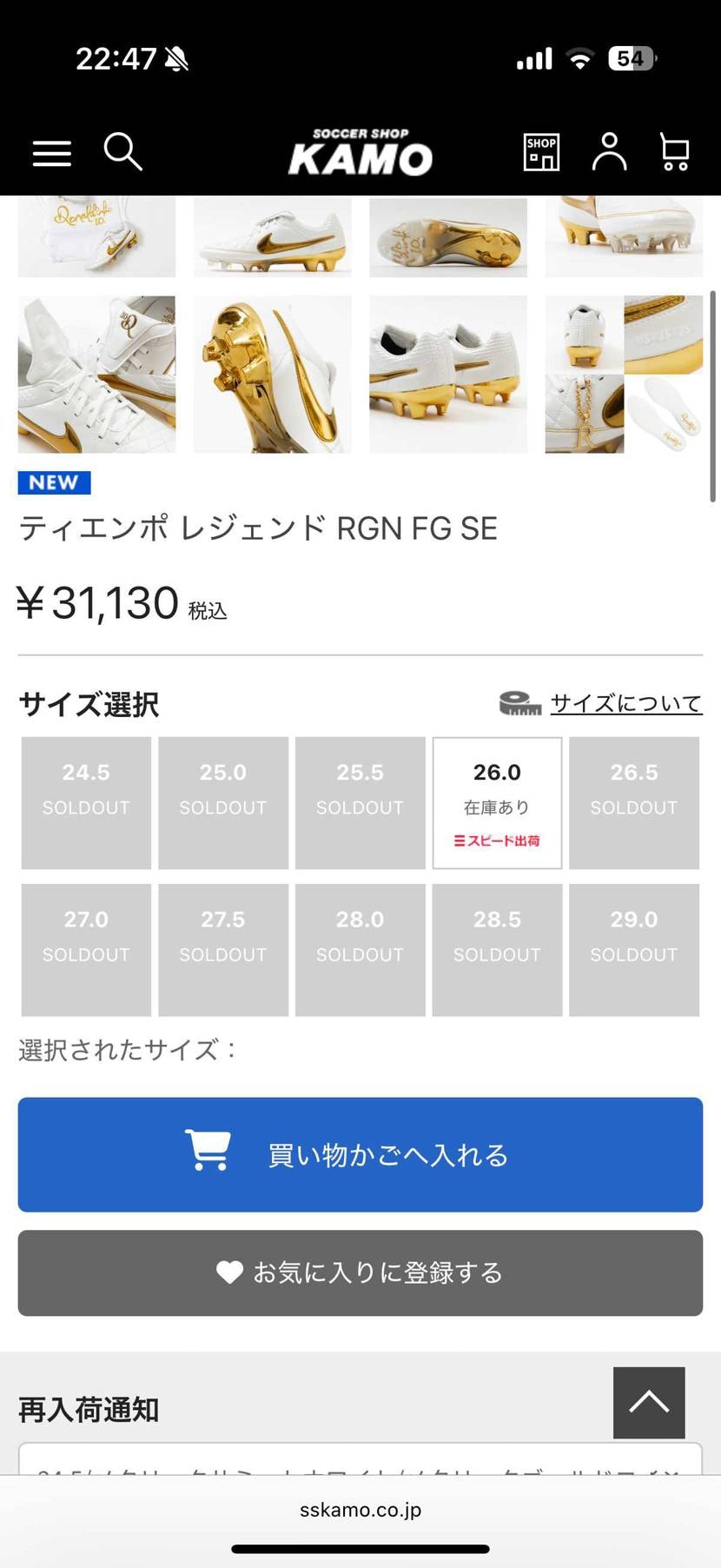721x1568 pixels.
Task: Click the スピード出荷 label on size 26.0
Action: tap(497, 840)
